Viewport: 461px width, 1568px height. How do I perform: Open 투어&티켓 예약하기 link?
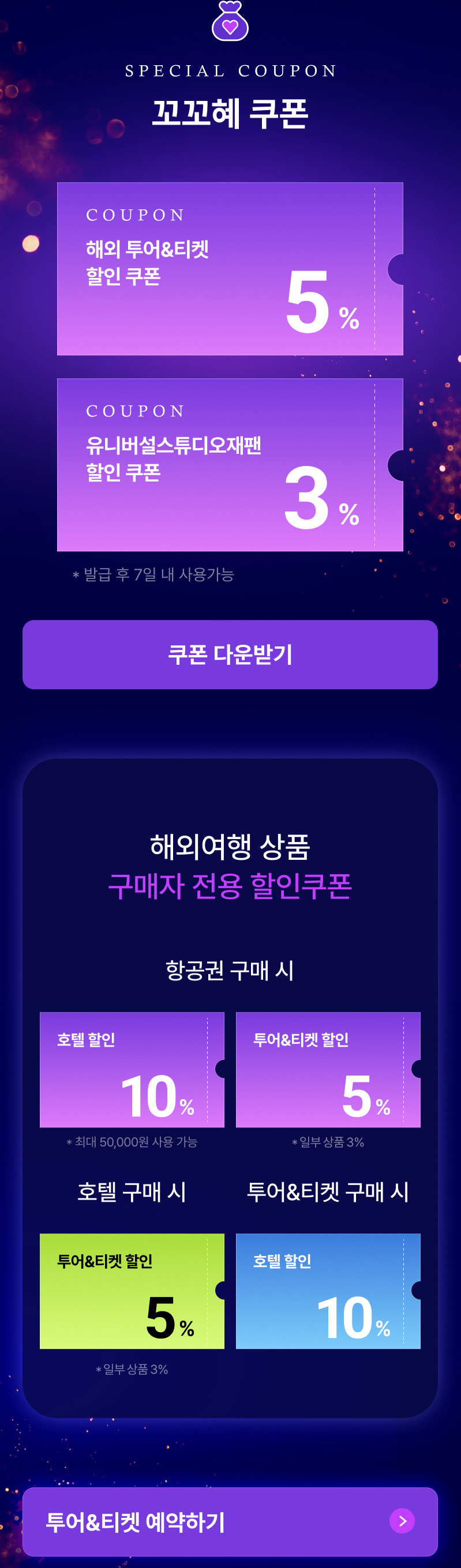pyautogui.click(x=230, y=1521)
